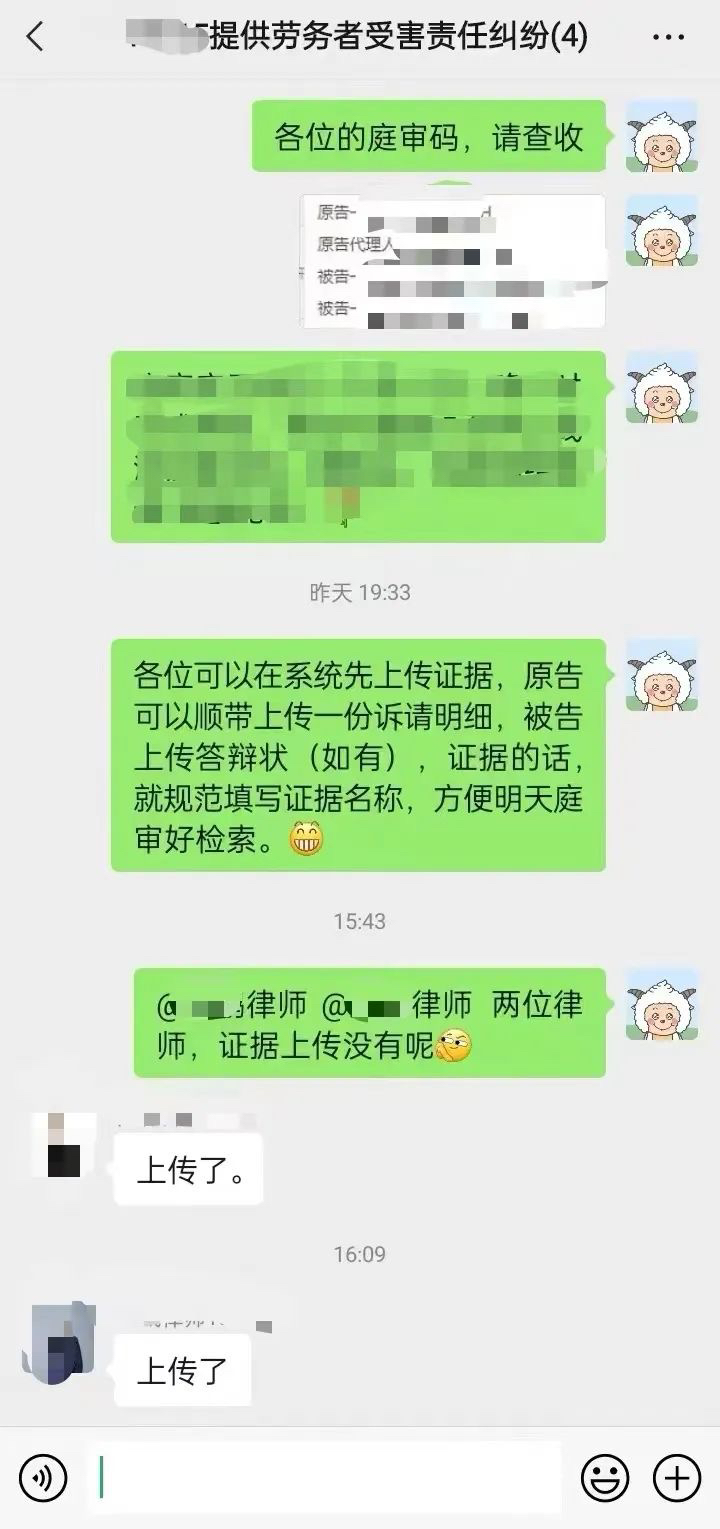This screenshot has width=720, height=1529.
Task: Tap the message text field
Action: point(325,1477)
